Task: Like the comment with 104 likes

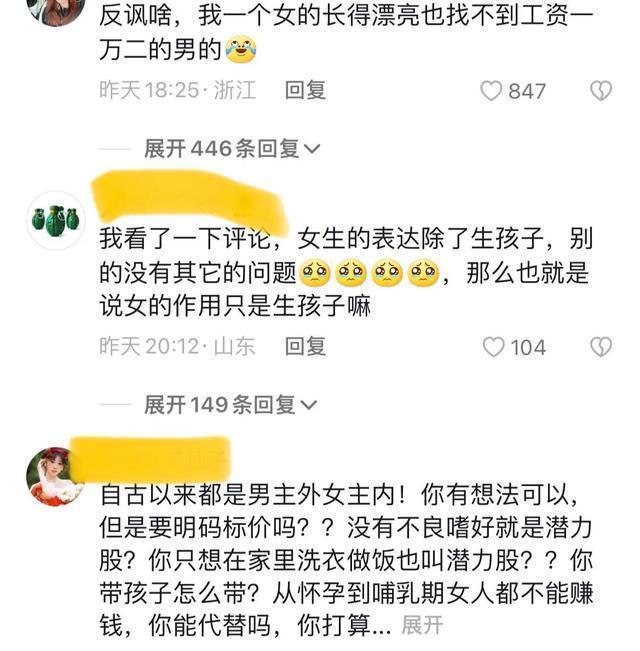Action: pyautogui.click(x=493, y=347)
